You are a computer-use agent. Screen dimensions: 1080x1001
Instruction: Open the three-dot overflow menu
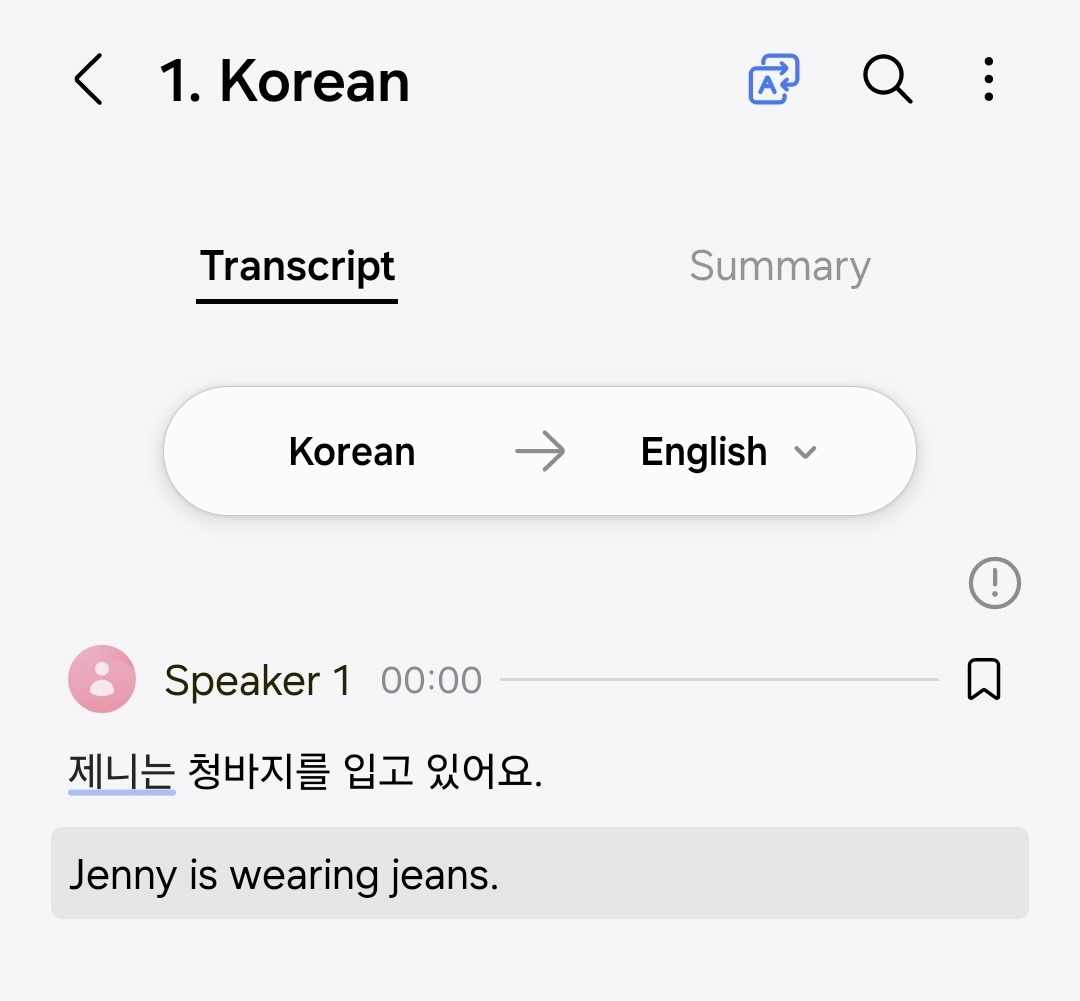(x=988, y=79)
